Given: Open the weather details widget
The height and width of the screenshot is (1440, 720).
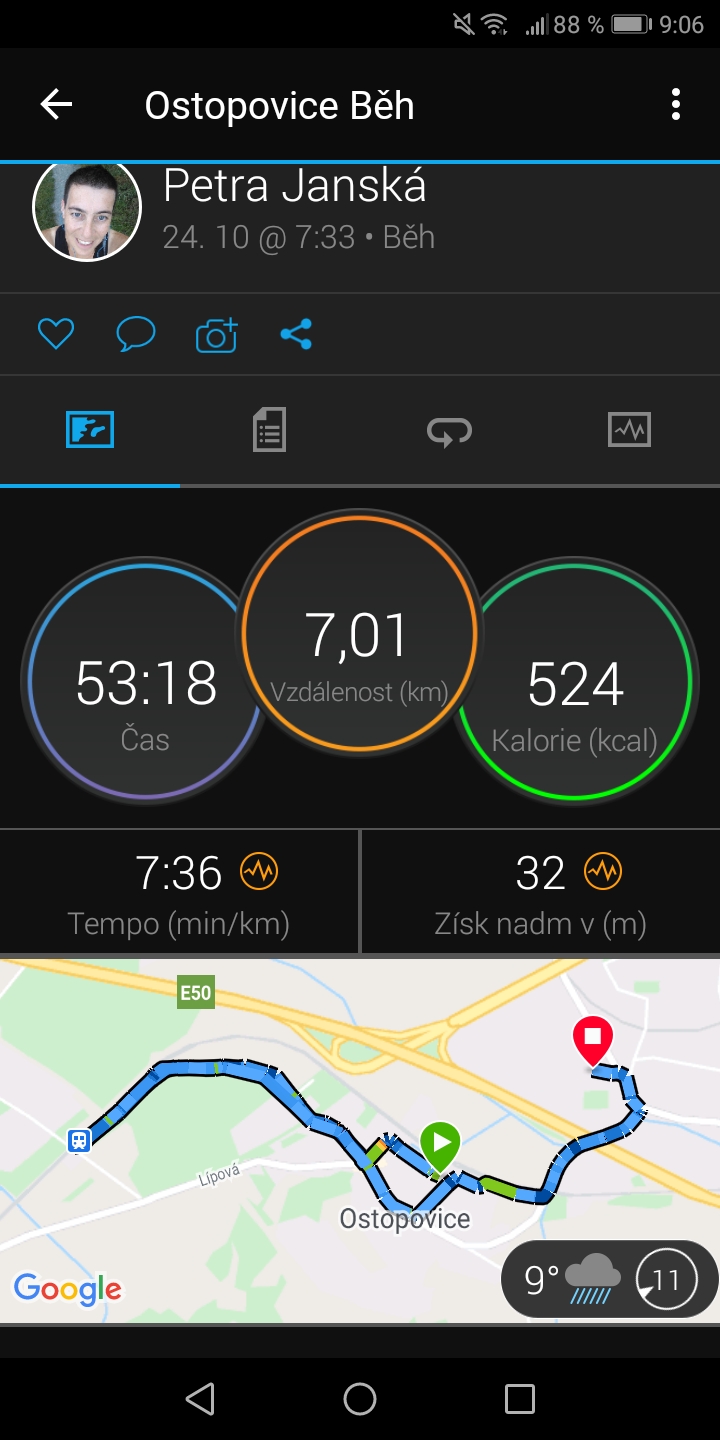Looking at the screenshot, I should tap(610, 1279).
